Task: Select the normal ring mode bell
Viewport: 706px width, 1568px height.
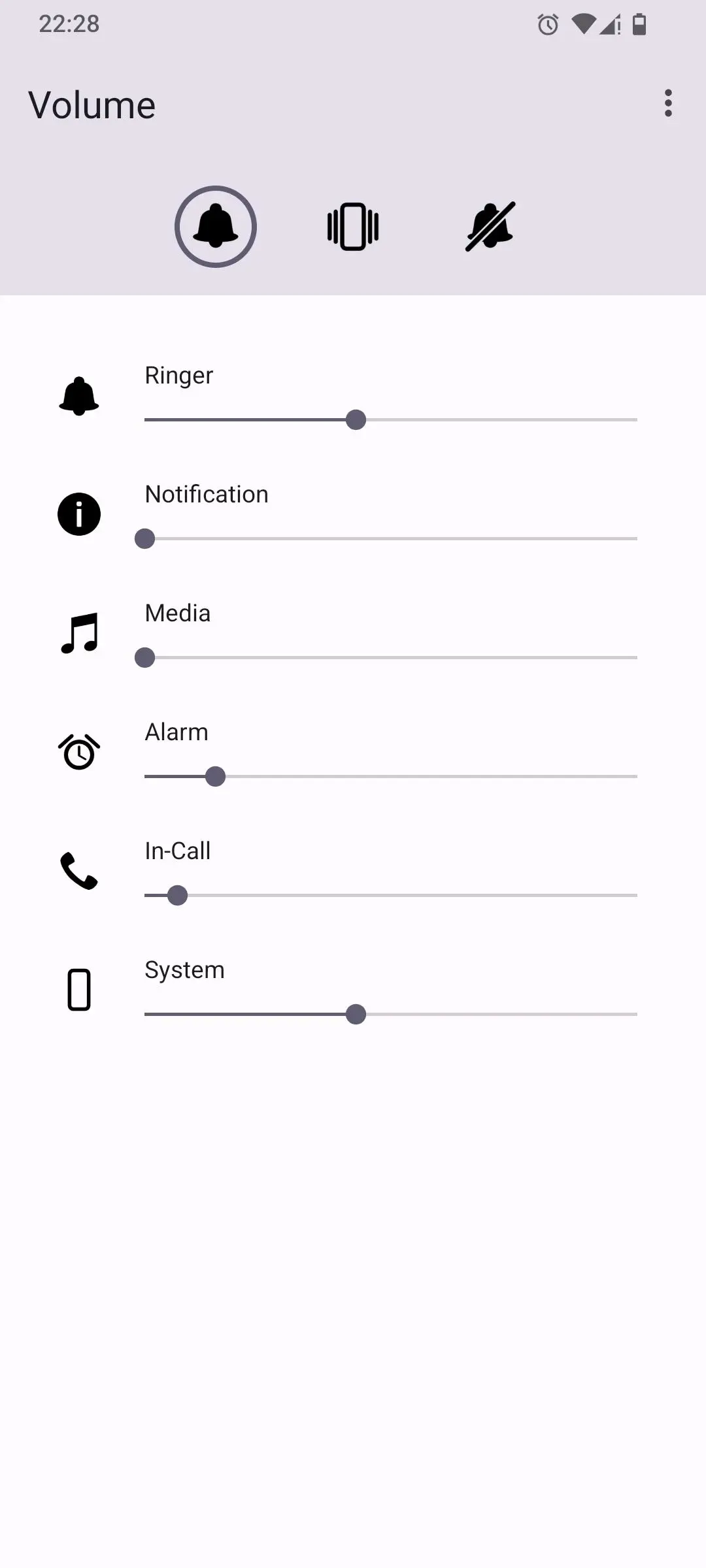Action: point(216,227)
